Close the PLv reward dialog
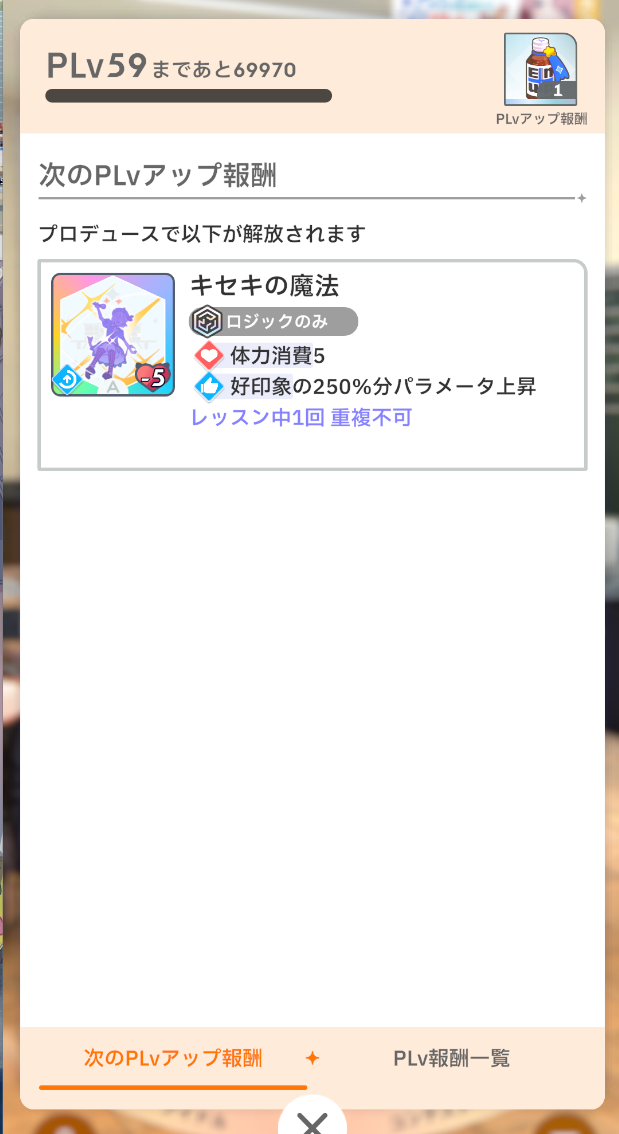 coord(312,1116)
